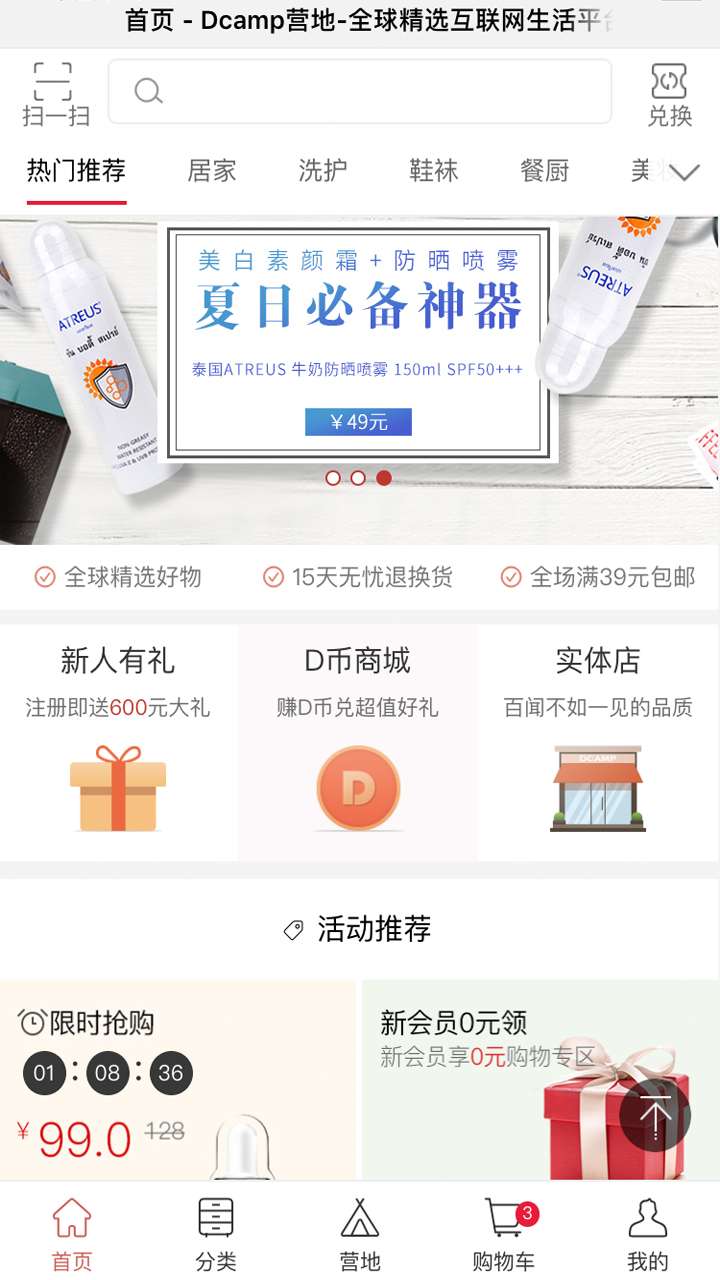The height and width of the screenshot is (1280, 720).
Task: Open the 限时抢购 flash sale card
Action: click(177, 1080)
